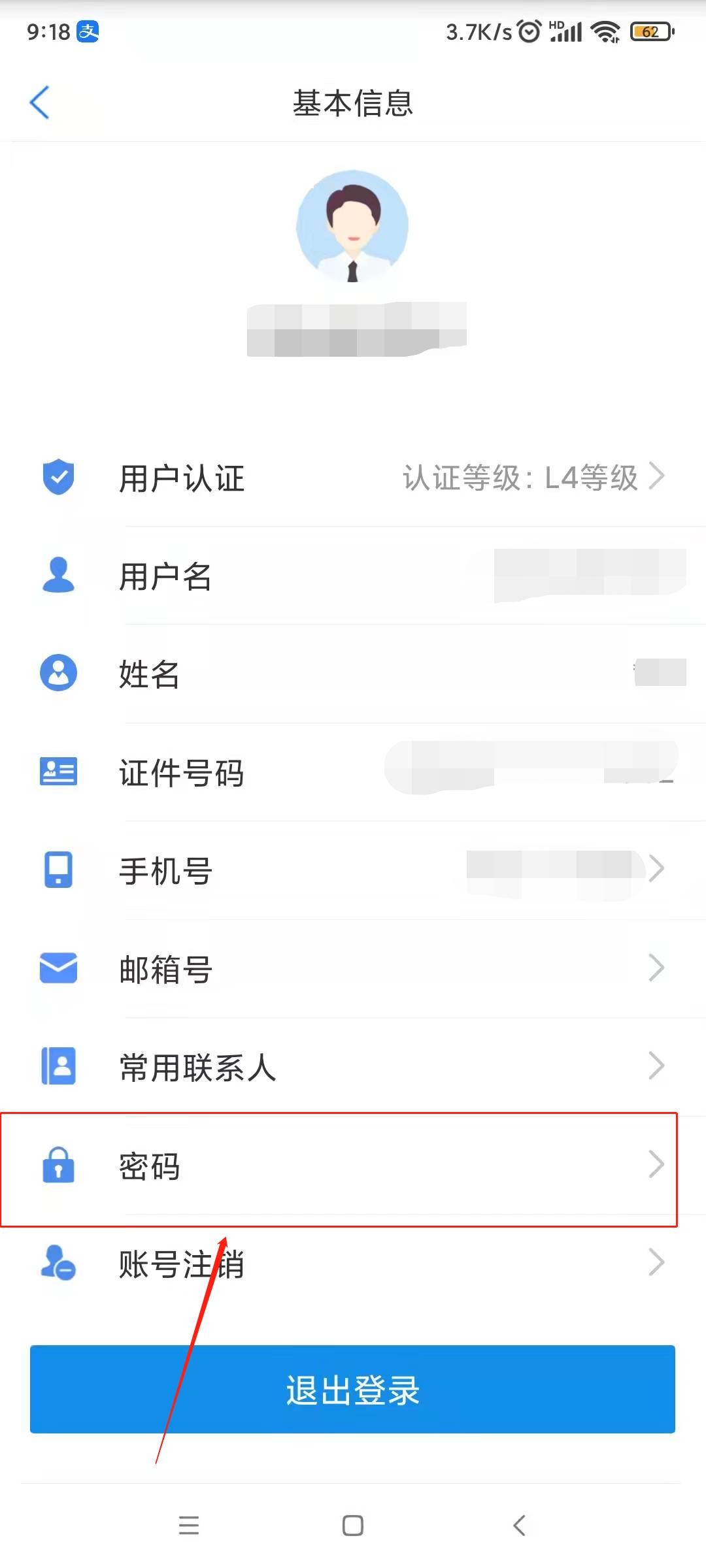Tap the profile avatar picture

pos(352,226)
